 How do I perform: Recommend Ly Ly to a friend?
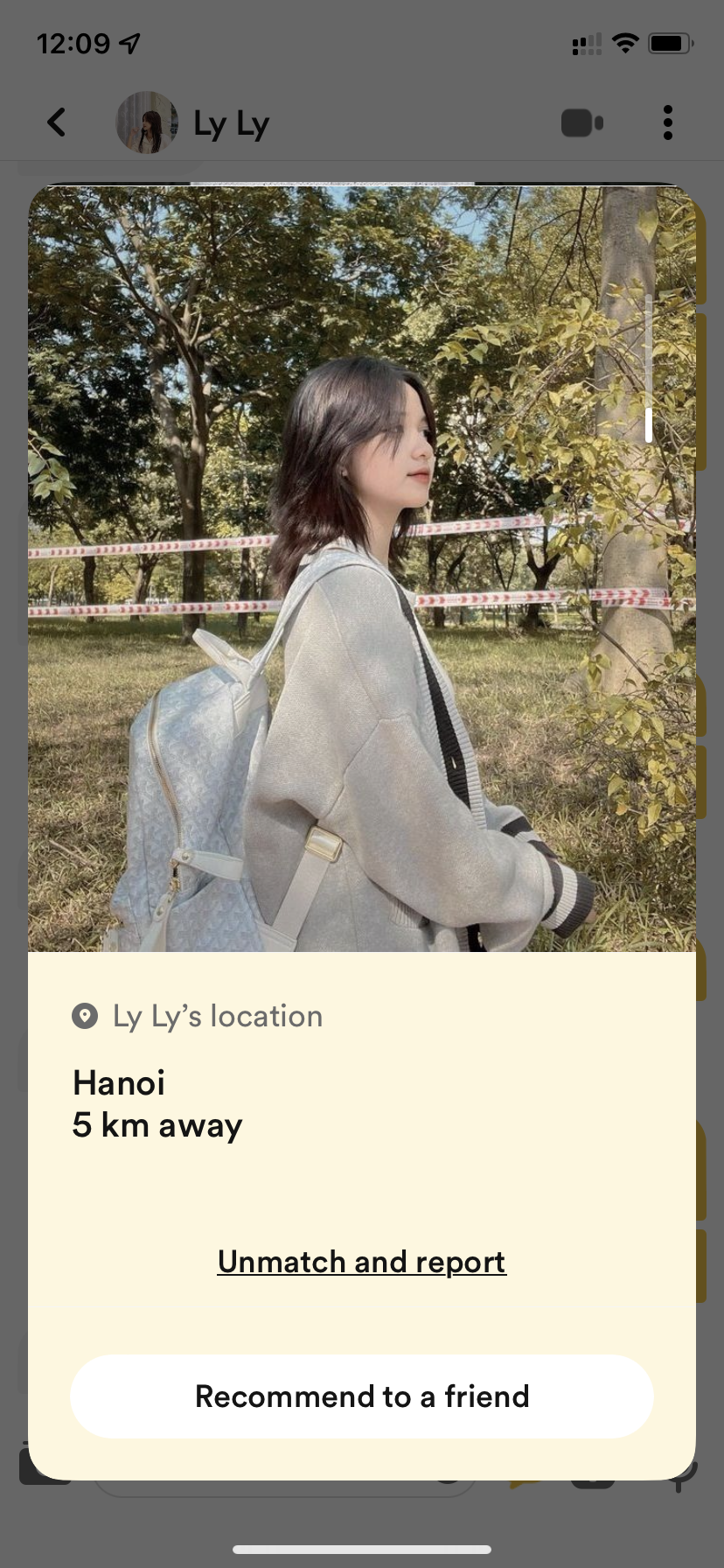361,1396
